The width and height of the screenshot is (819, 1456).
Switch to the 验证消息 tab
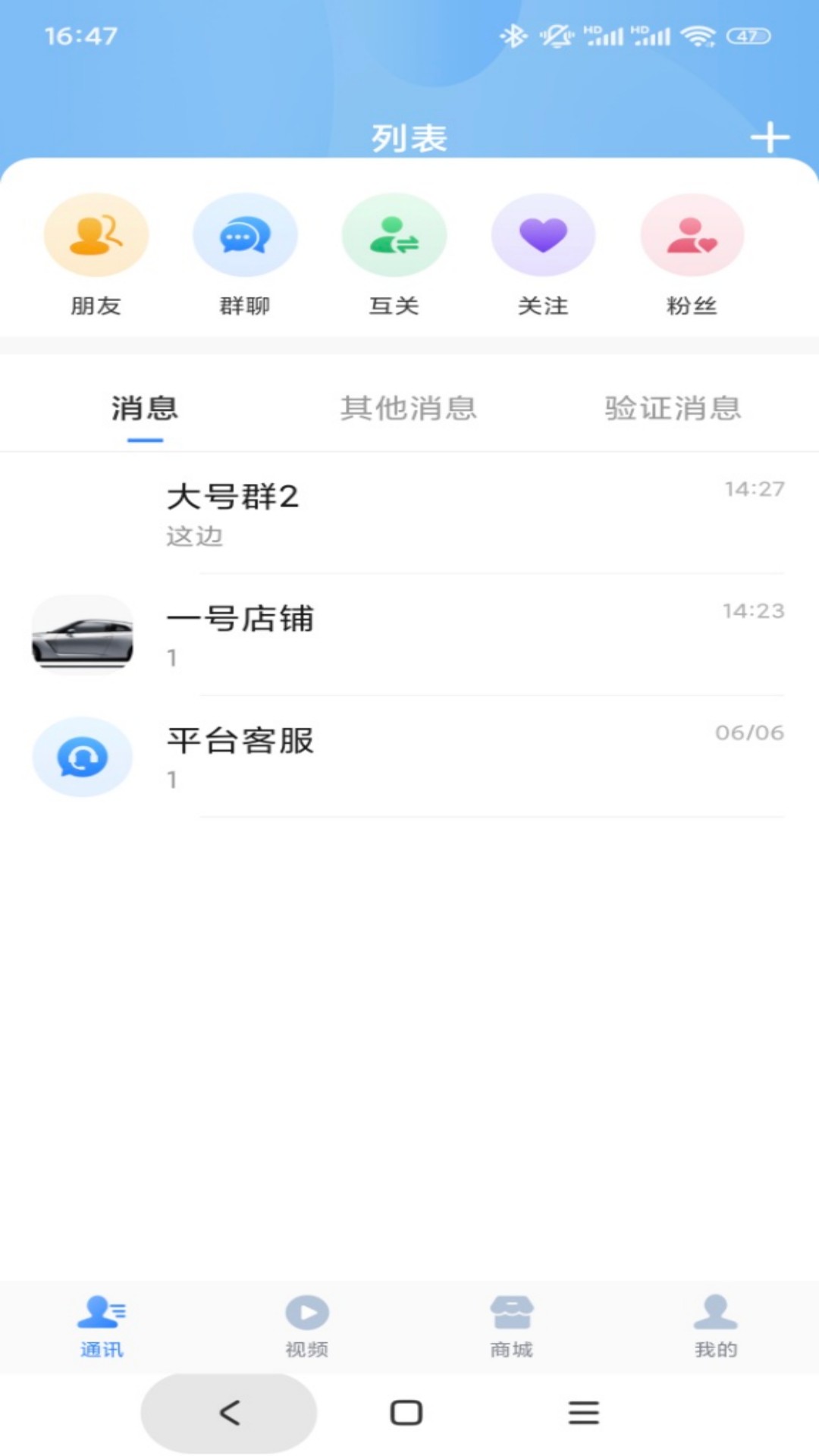point(673,408)
